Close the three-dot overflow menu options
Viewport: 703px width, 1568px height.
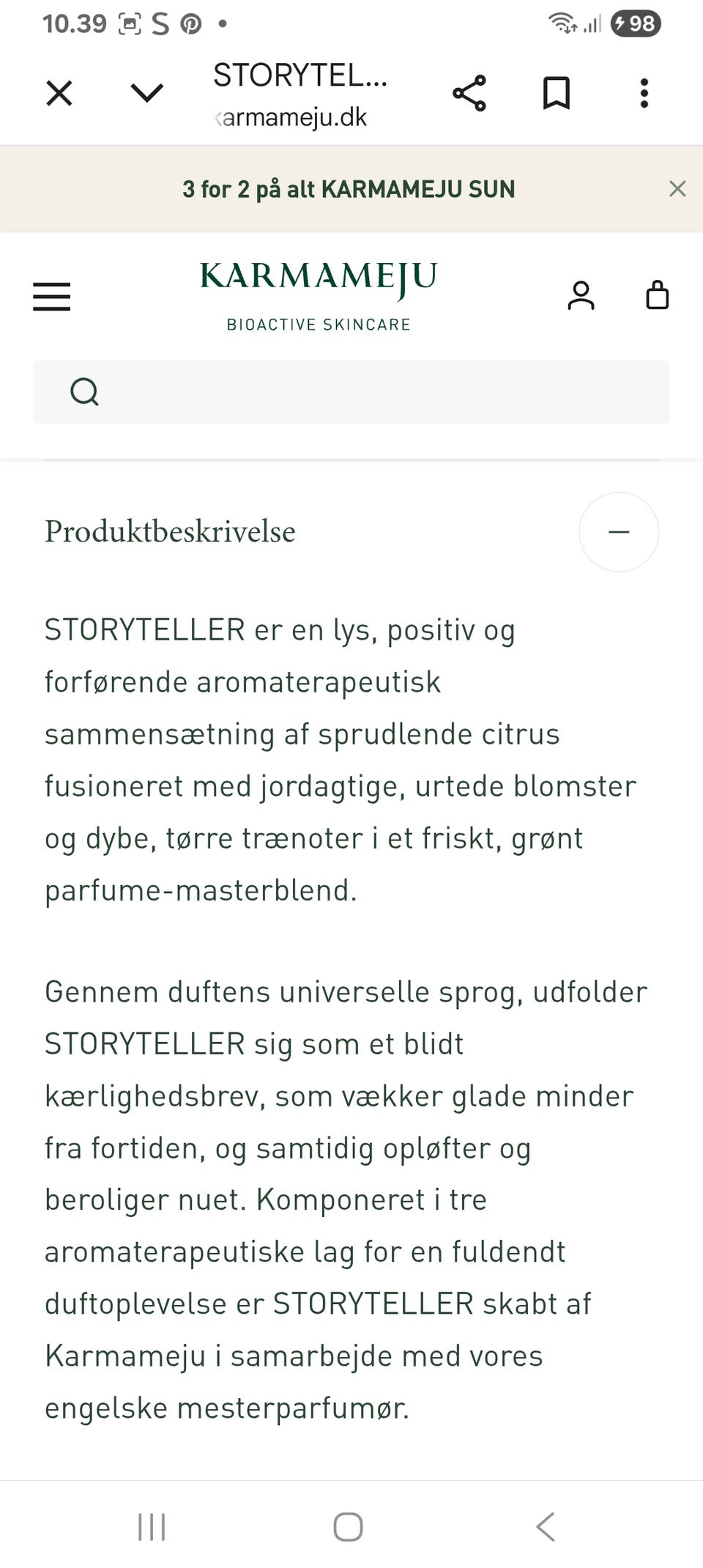pyautogui.click(x=644, y=92)
